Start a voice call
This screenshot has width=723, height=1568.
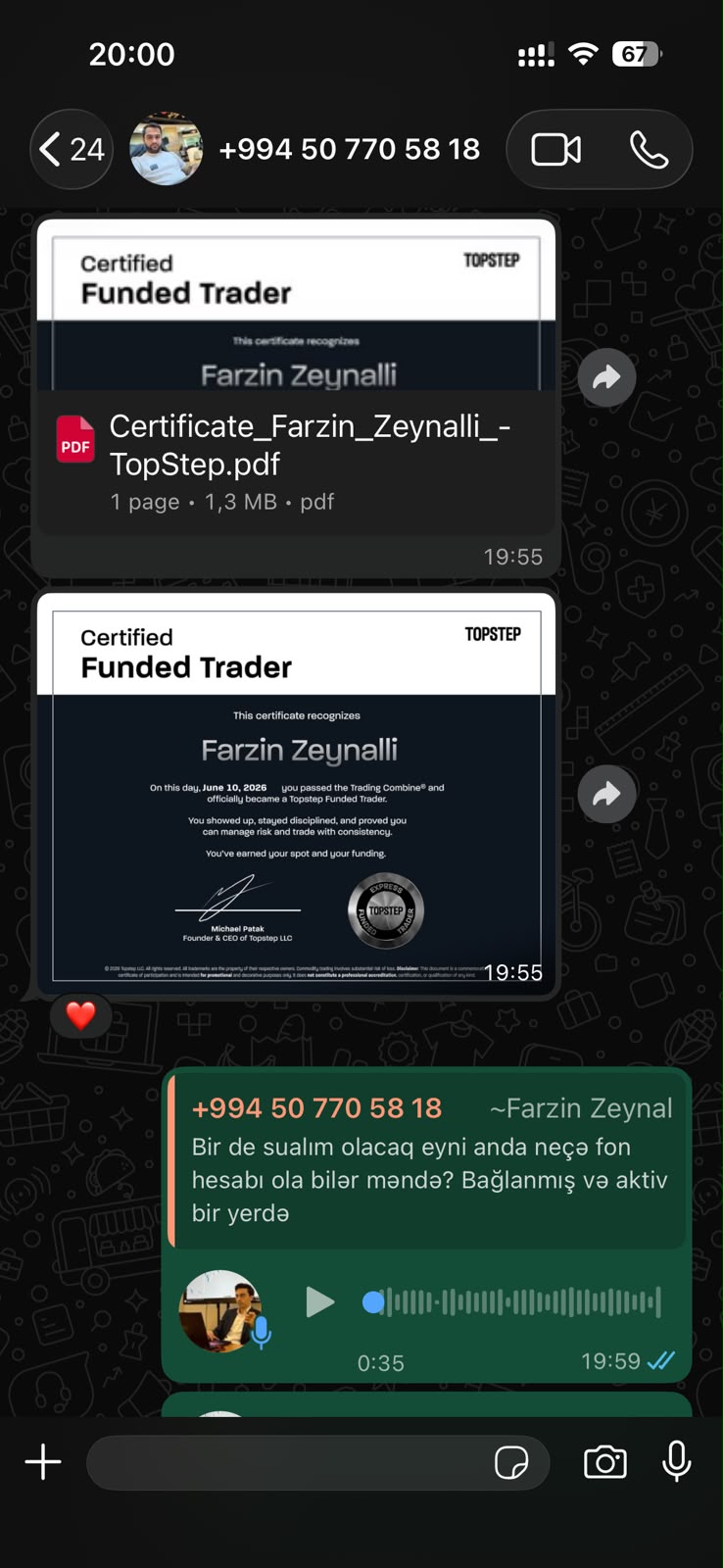coord(649,150)
